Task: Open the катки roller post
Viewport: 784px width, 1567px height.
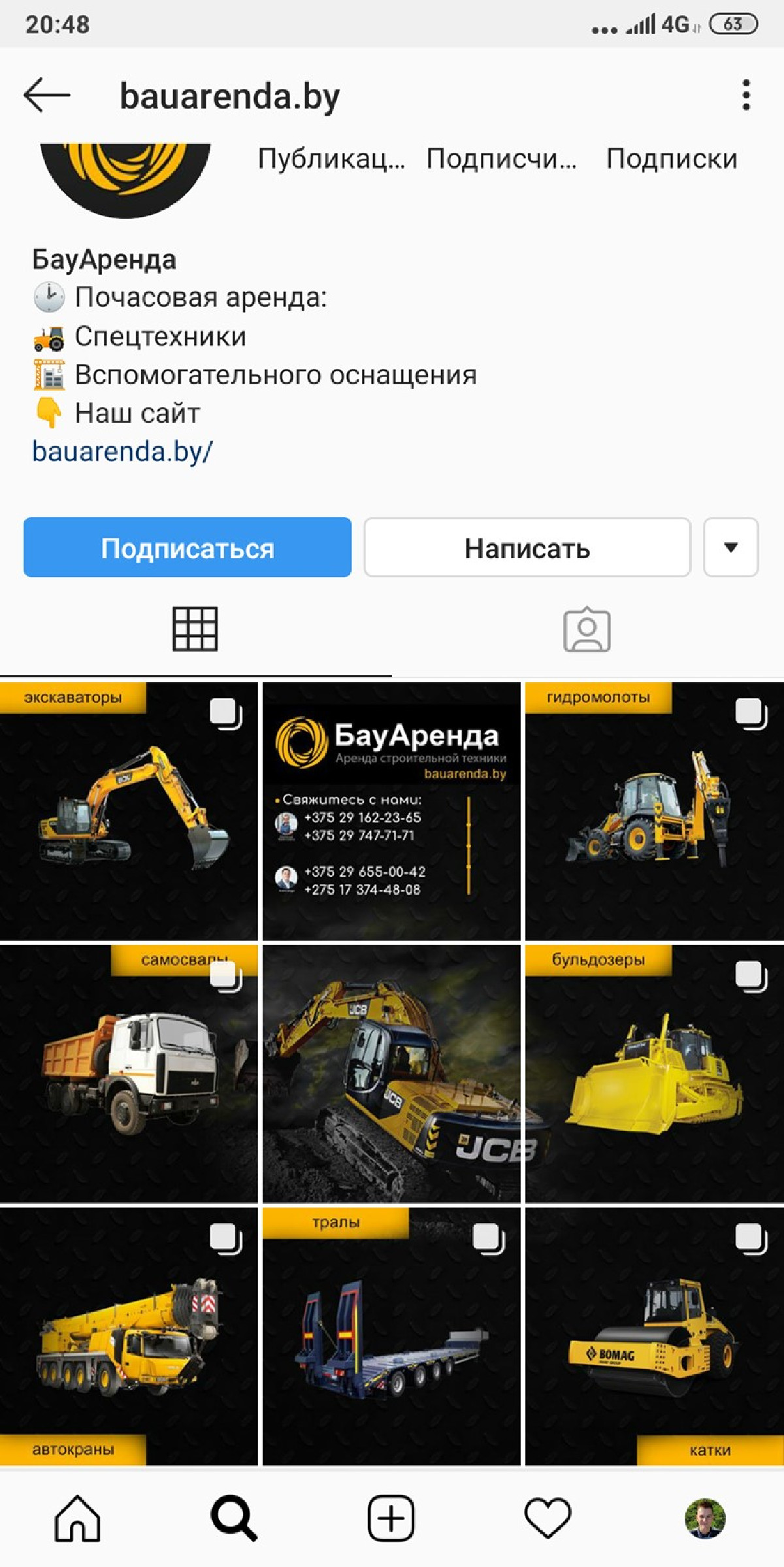Action: [654, 1336]
